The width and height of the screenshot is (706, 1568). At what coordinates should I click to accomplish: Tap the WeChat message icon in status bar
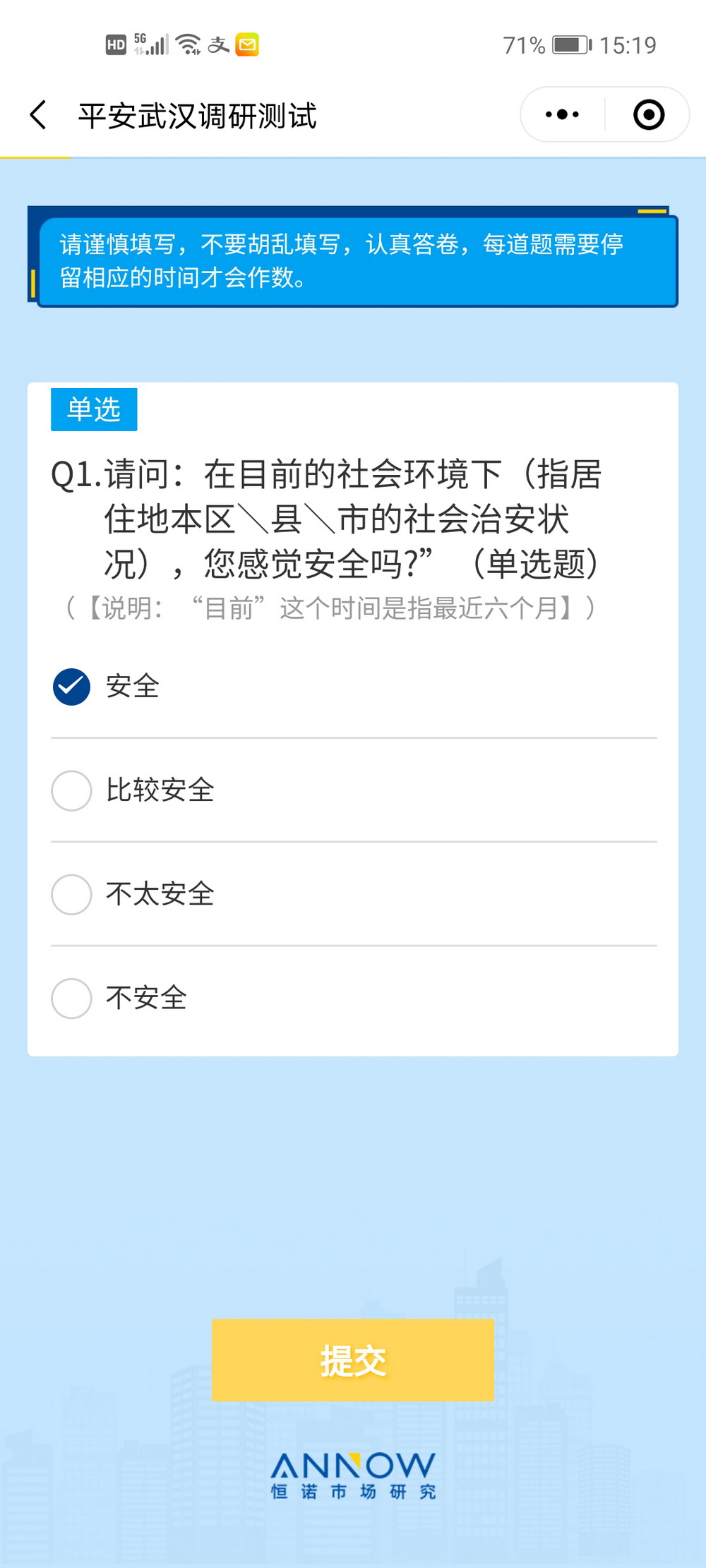[x=247, y=44]
